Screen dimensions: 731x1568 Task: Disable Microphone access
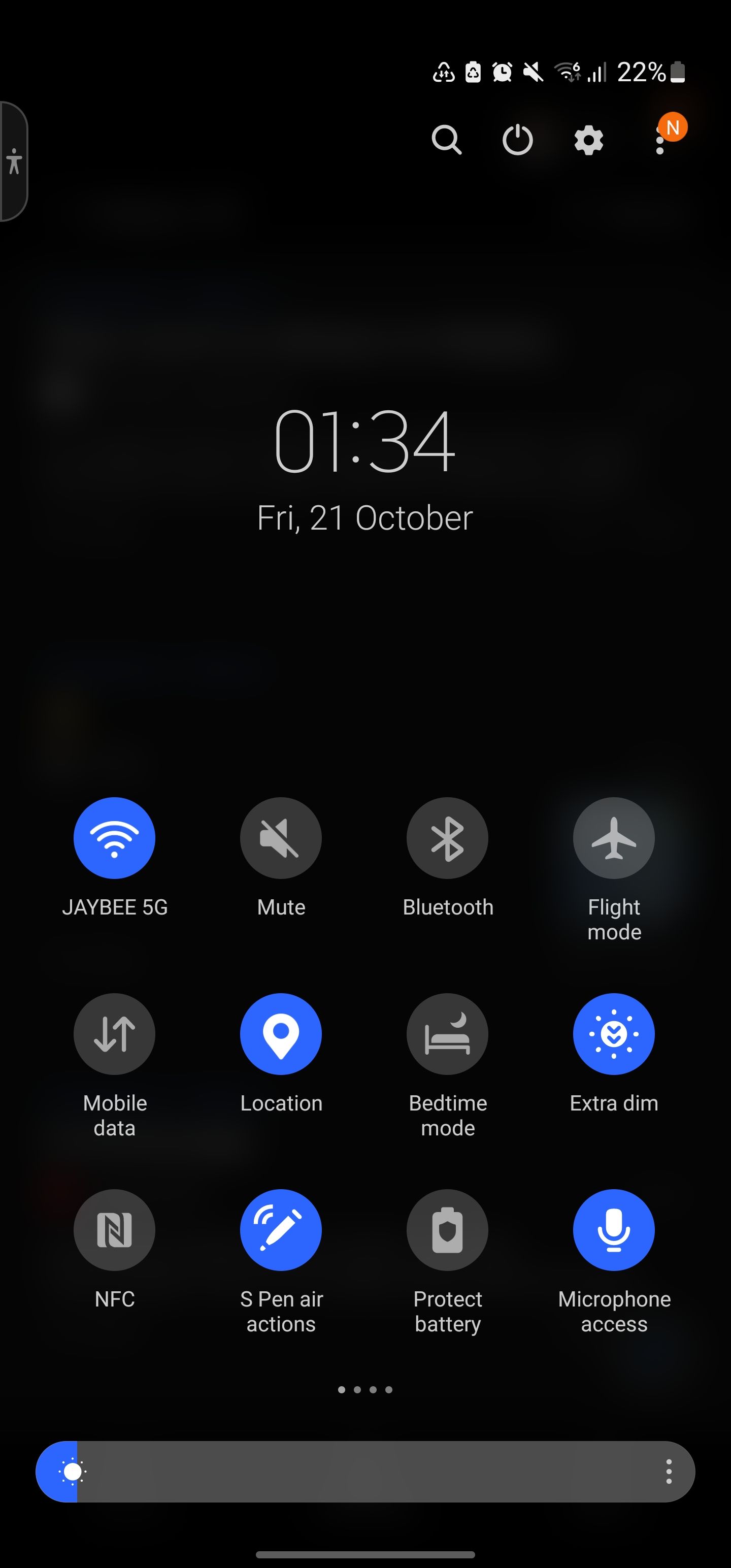(x=614, y=1229)
